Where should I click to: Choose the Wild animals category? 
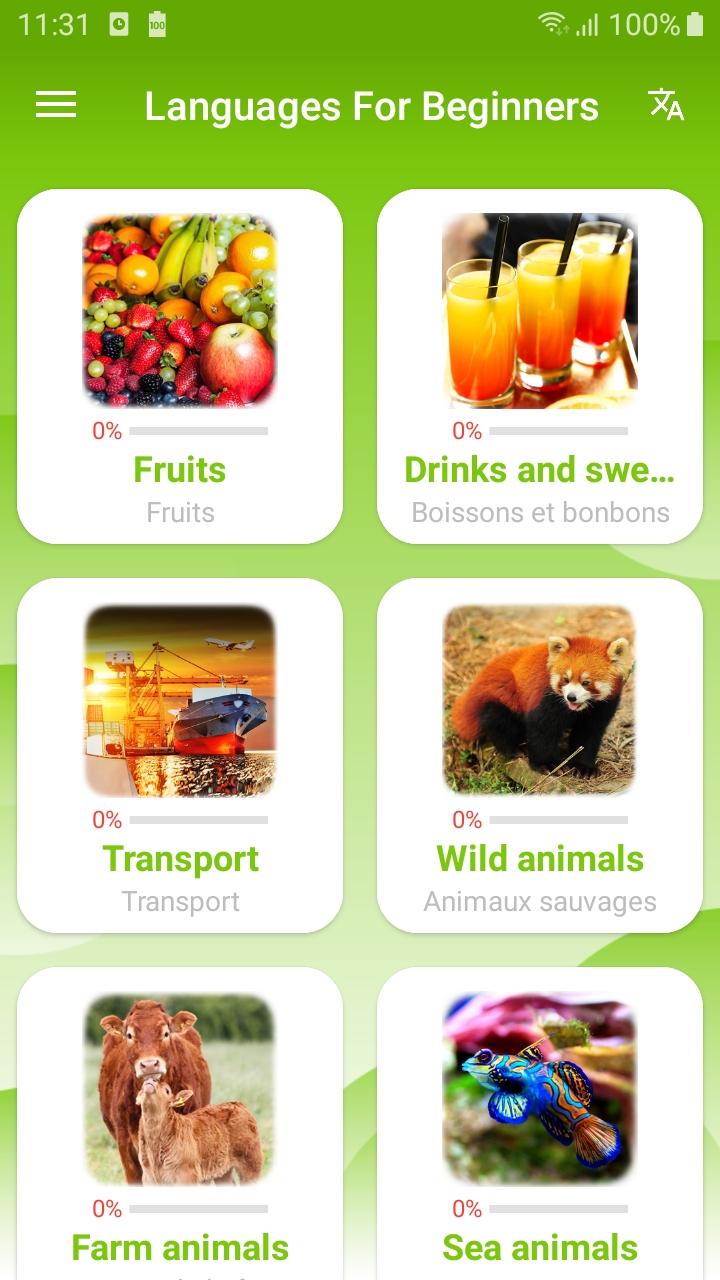click(x=540, y=755)
